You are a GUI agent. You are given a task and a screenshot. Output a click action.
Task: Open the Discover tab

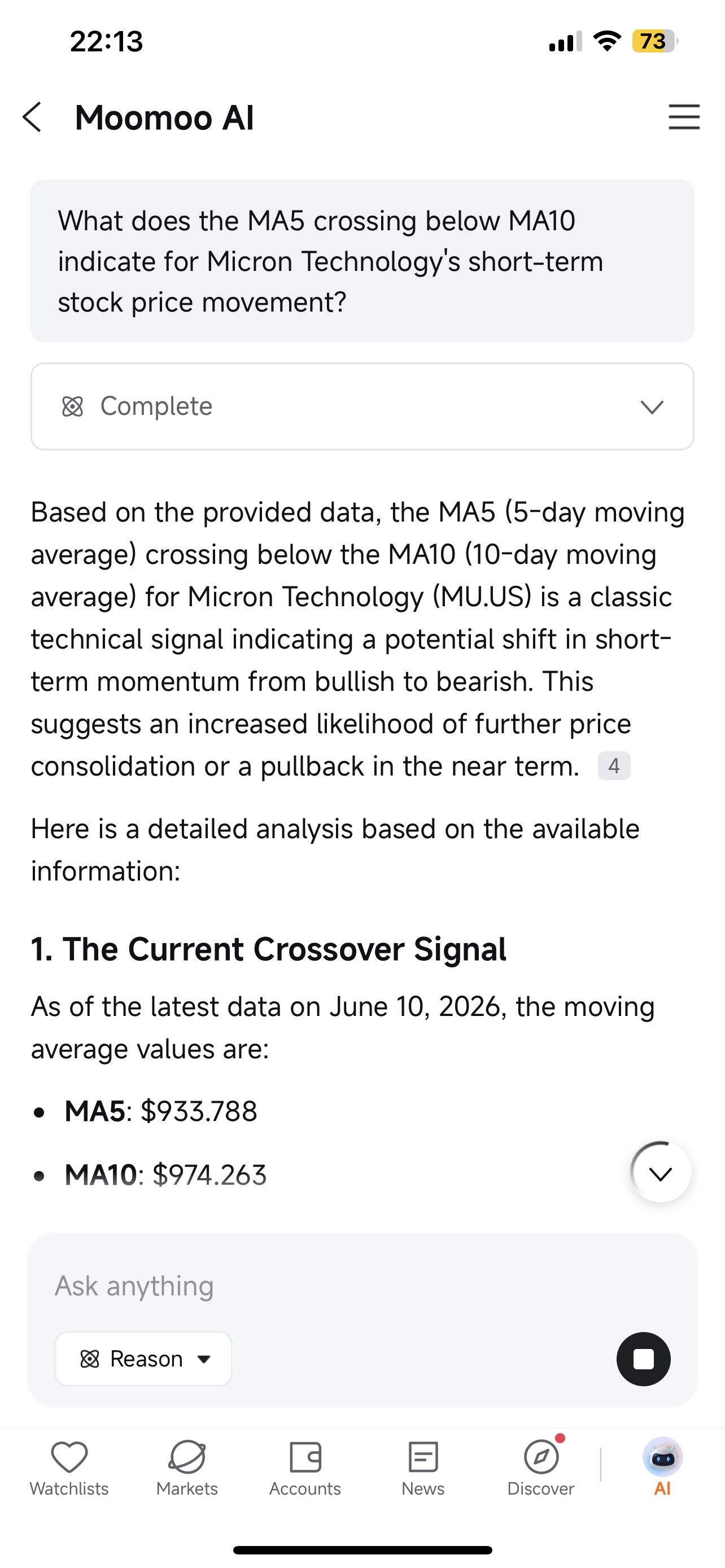[540, 1468]
